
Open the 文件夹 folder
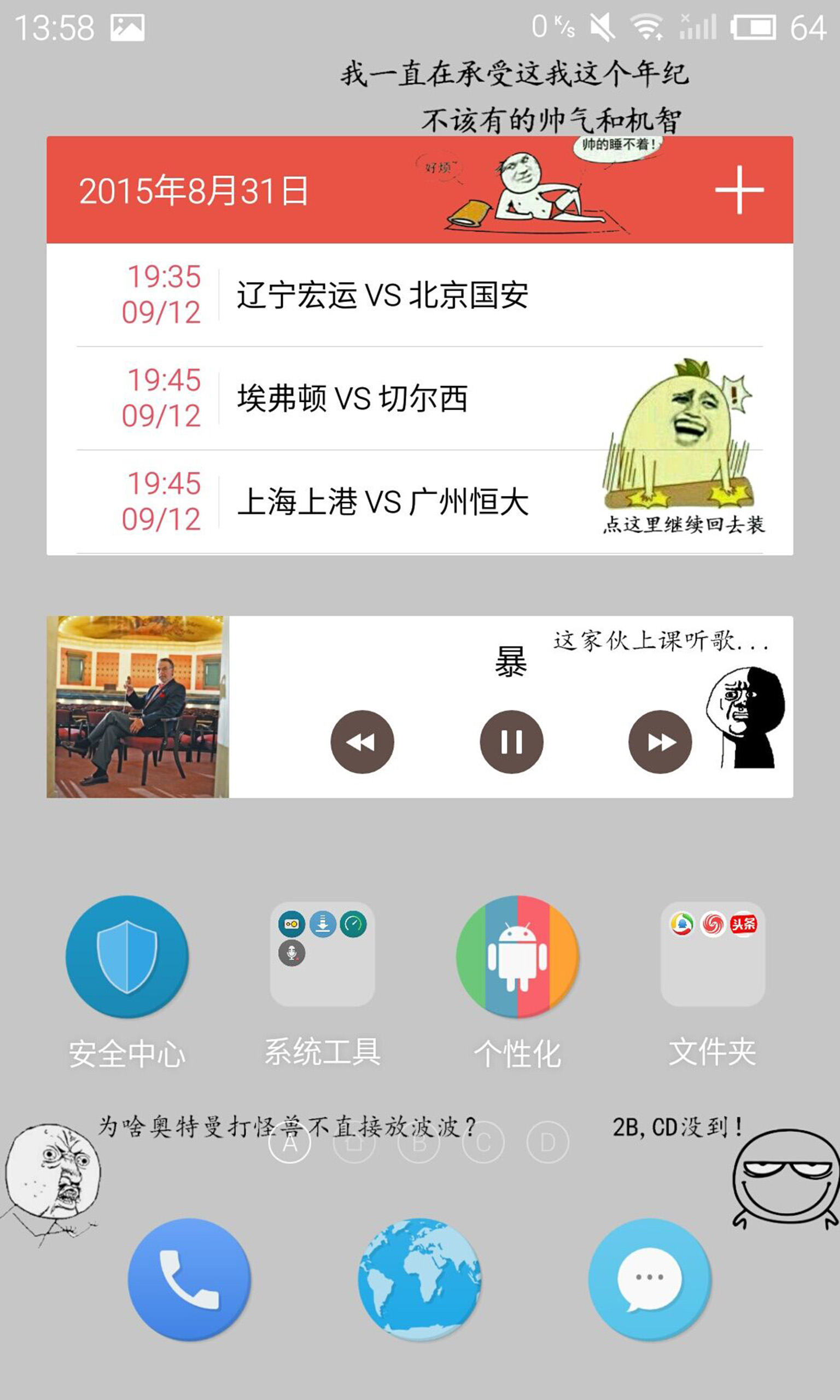(713, 954)
